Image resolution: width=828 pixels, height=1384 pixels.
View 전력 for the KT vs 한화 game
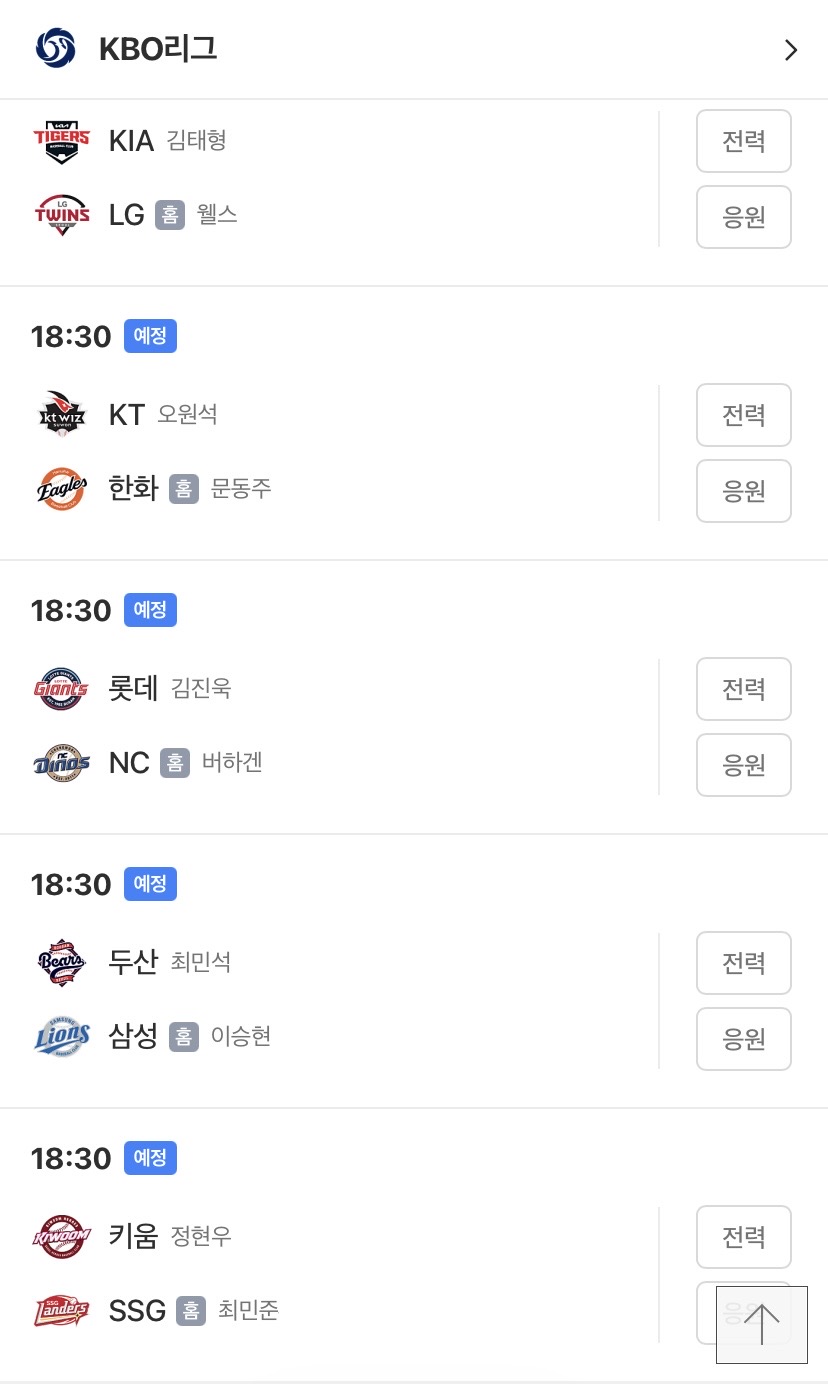[x=743, y=415]
